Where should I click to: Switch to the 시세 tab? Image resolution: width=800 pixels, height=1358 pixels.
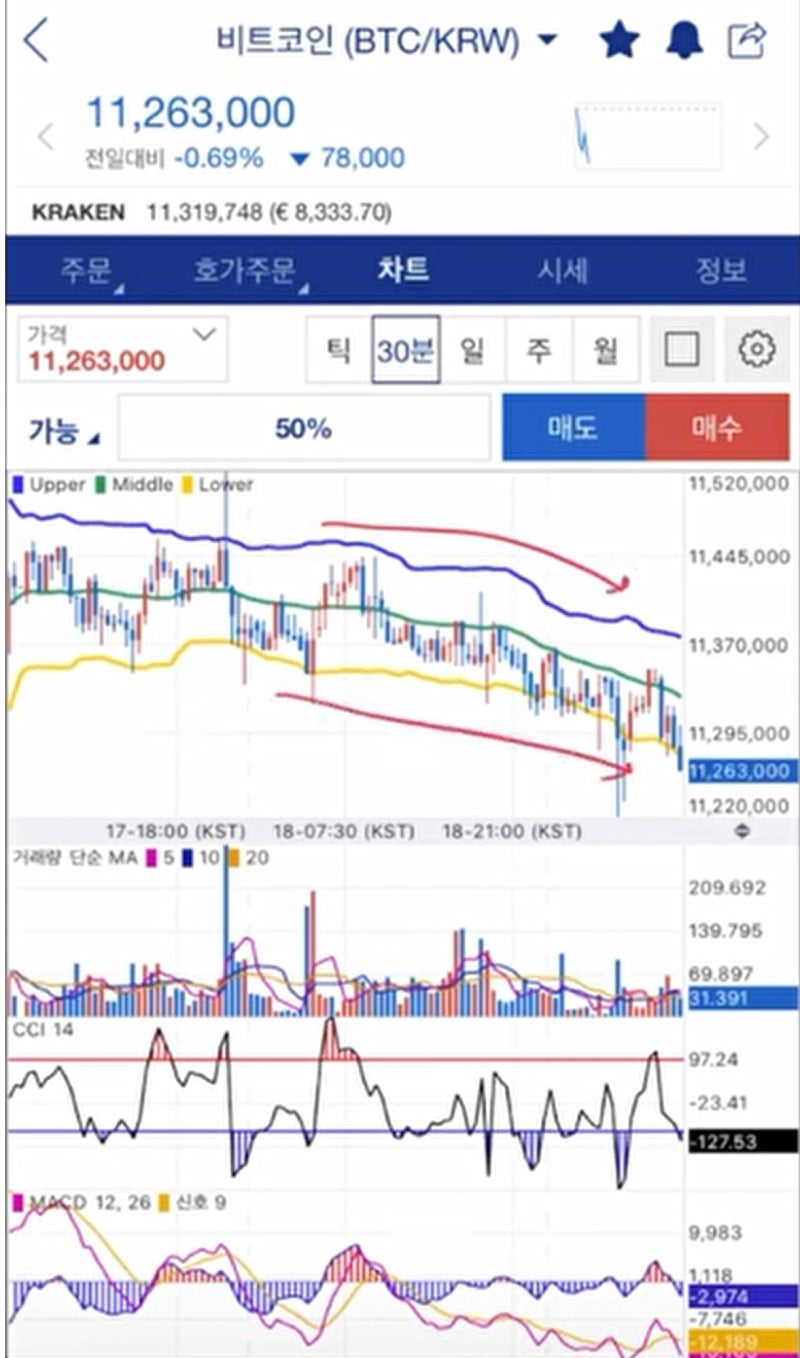point(562,270)
